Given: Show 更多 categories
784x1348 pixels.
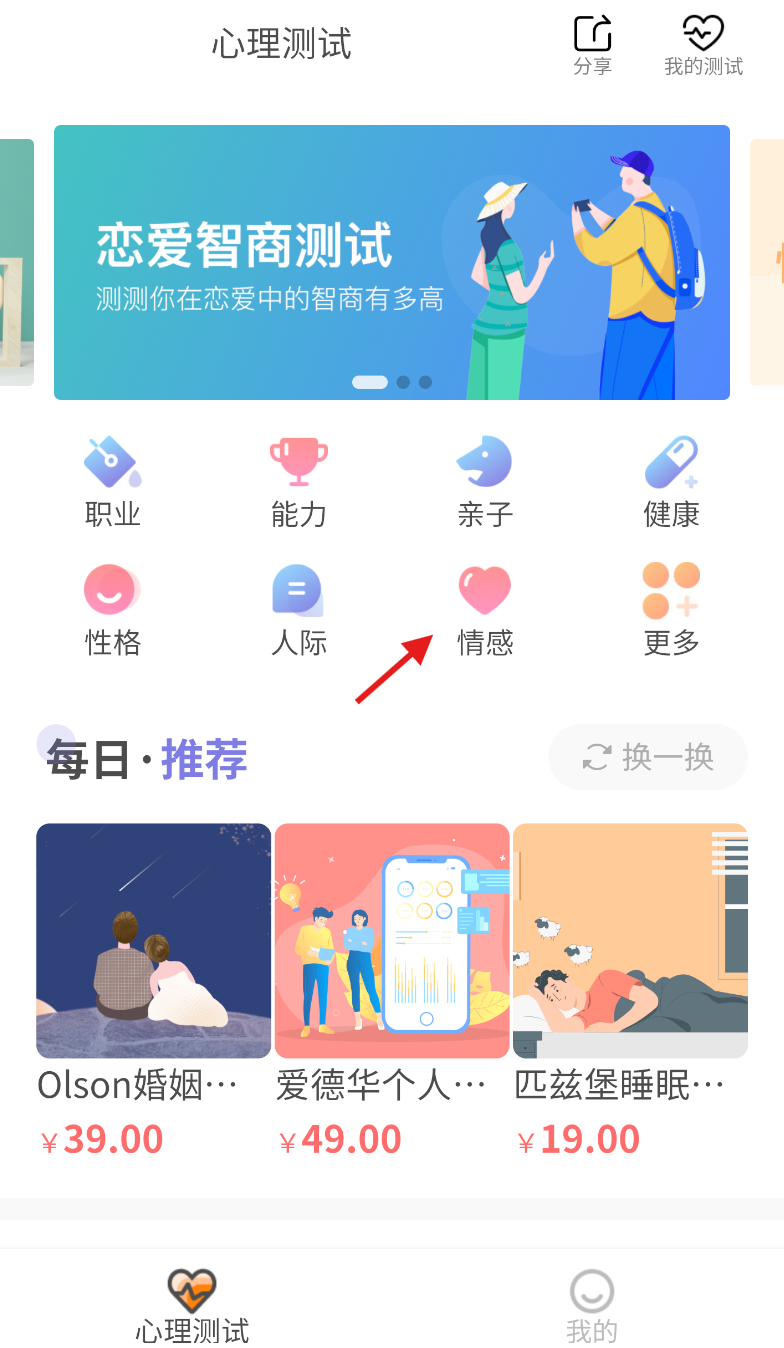Looking at the screenshot, I should 671,609.
